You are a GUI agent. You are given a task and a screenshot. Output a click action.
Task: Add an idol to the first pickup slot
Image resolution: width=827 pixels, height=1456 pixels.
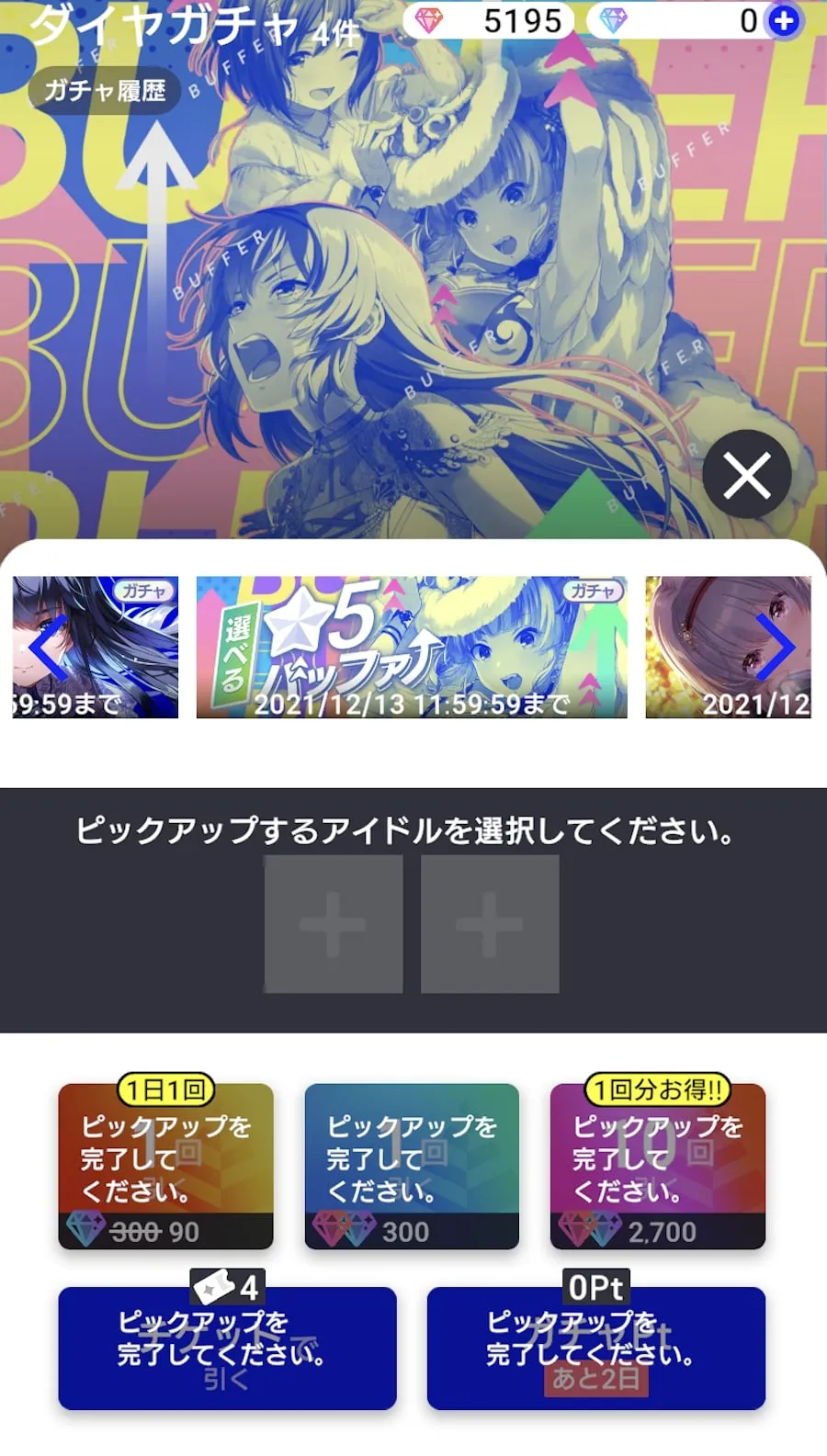click(x=333, y=923)
